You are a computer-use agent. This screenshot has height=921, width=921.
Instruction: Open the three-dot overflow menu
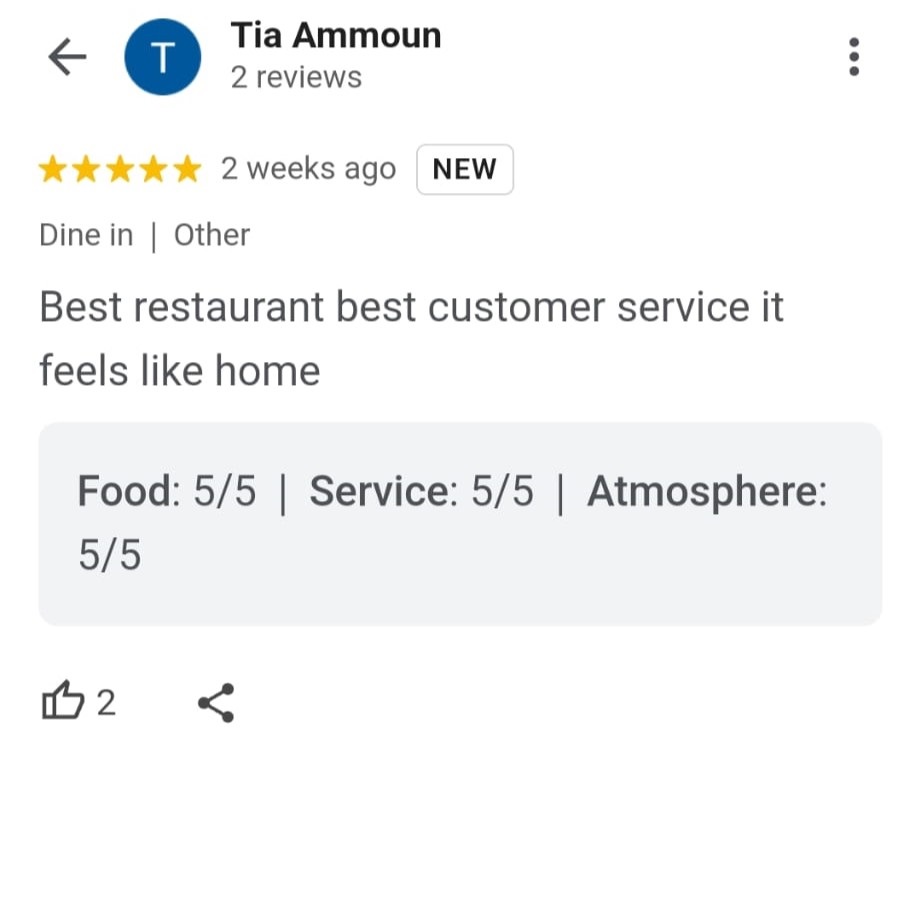853,57
